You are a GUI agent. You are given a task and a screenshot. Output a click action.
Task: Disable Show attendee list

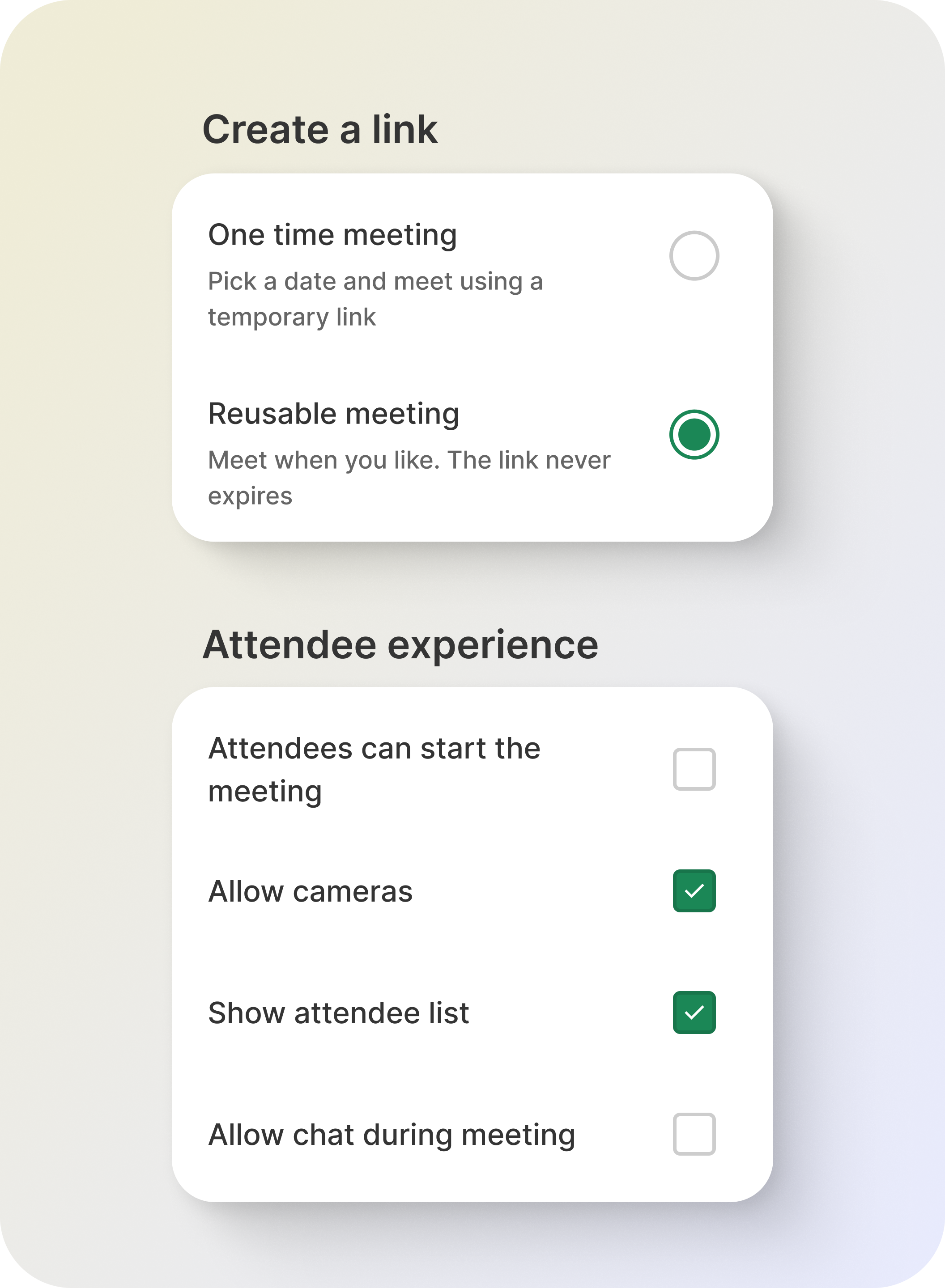point(694,1013)
